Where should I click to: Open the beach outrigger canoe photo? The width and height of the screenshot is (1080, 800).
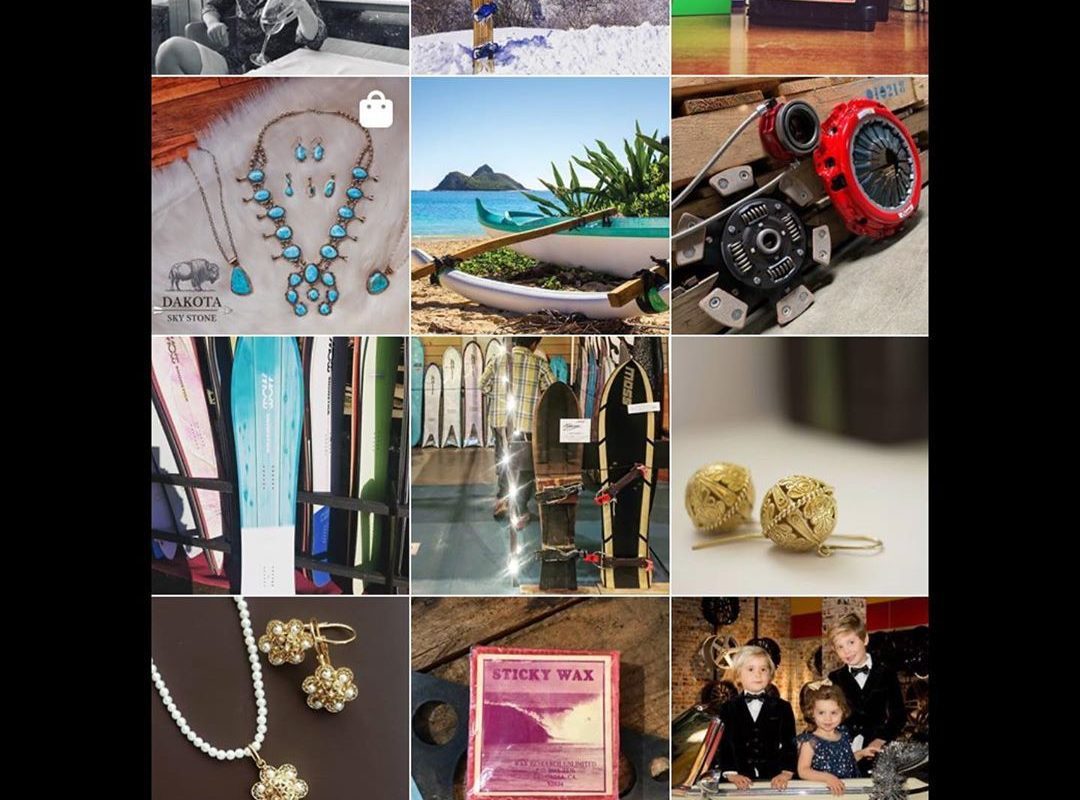coord(540,205)
